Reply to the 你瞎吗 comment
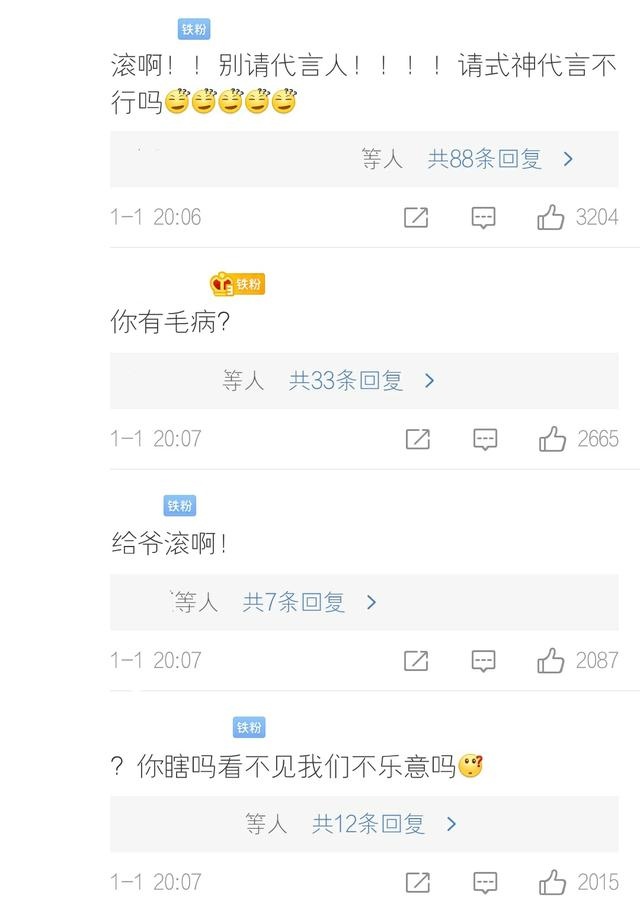Viewport: 640px width, 901px height. tap(485, 883)
